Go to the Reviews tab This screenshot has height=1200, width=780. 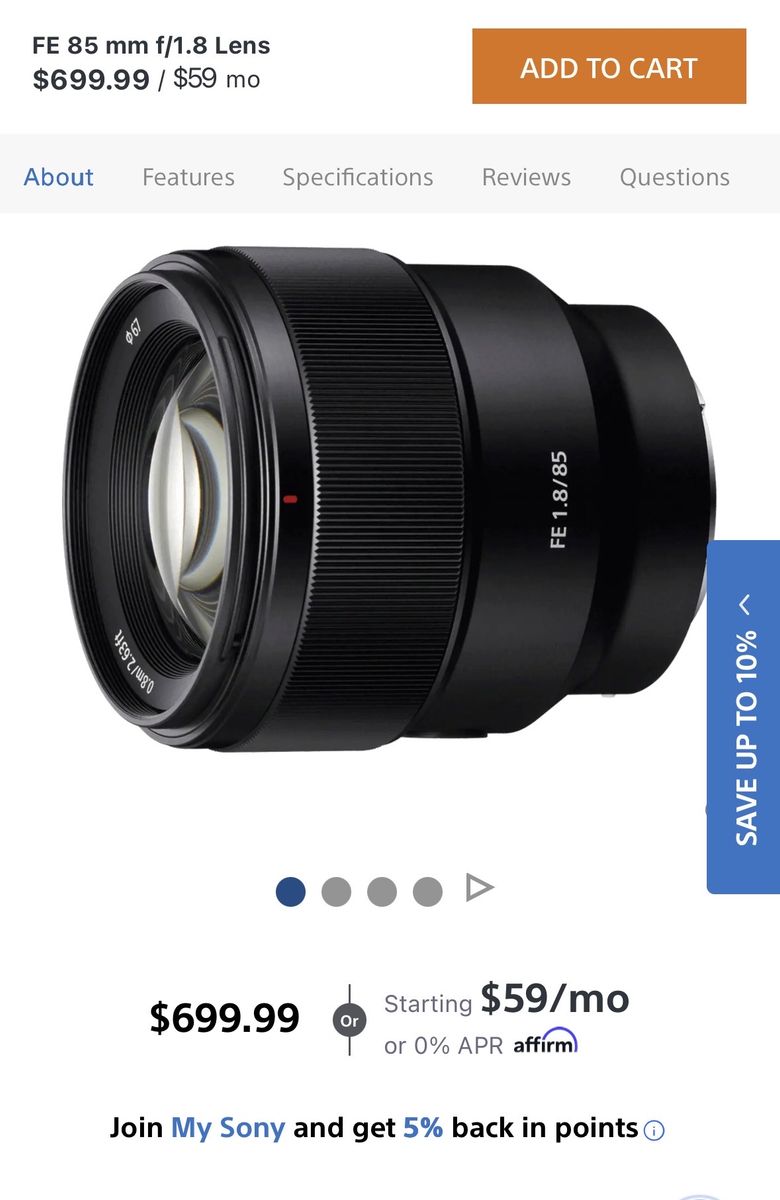point(526,177)
